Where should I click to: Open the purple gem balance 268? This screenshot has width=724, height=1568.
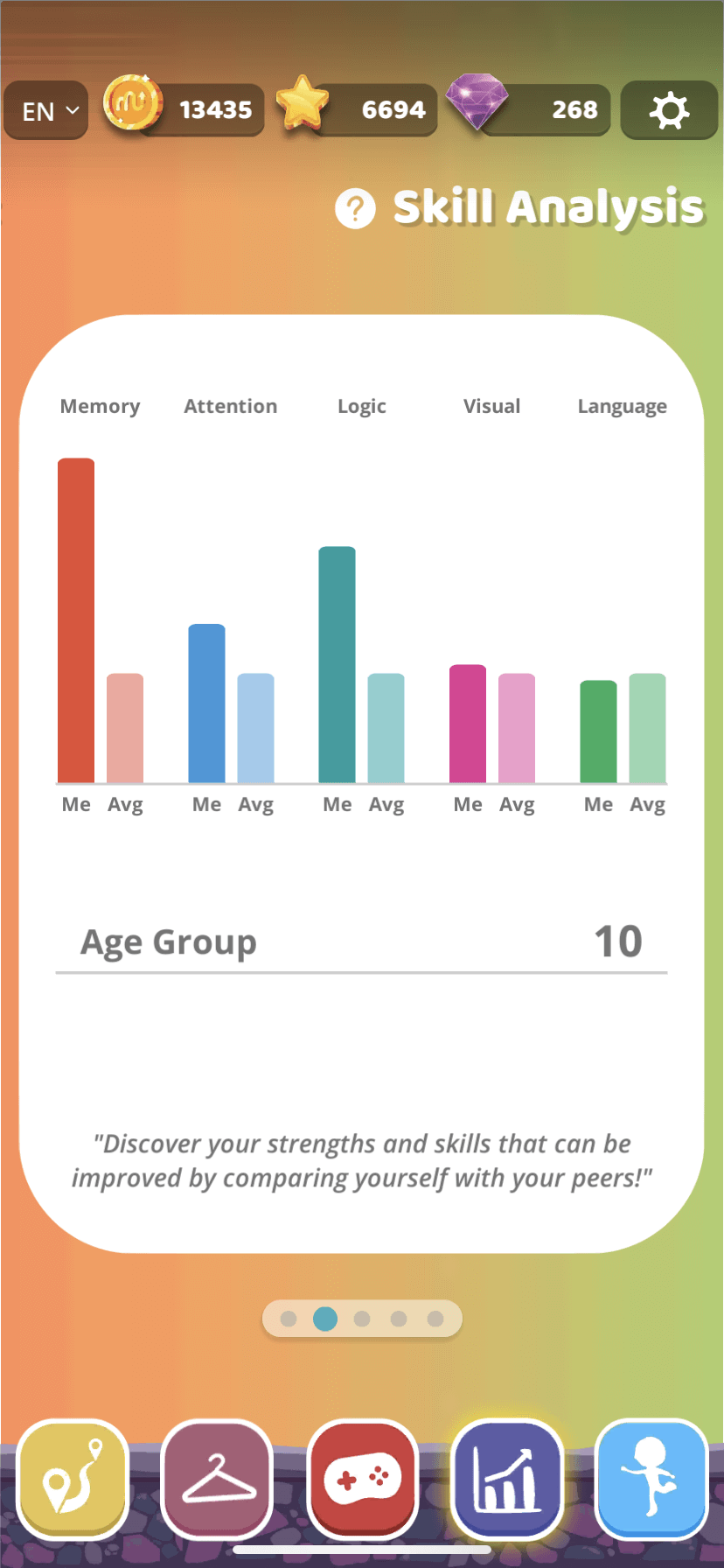528,108
